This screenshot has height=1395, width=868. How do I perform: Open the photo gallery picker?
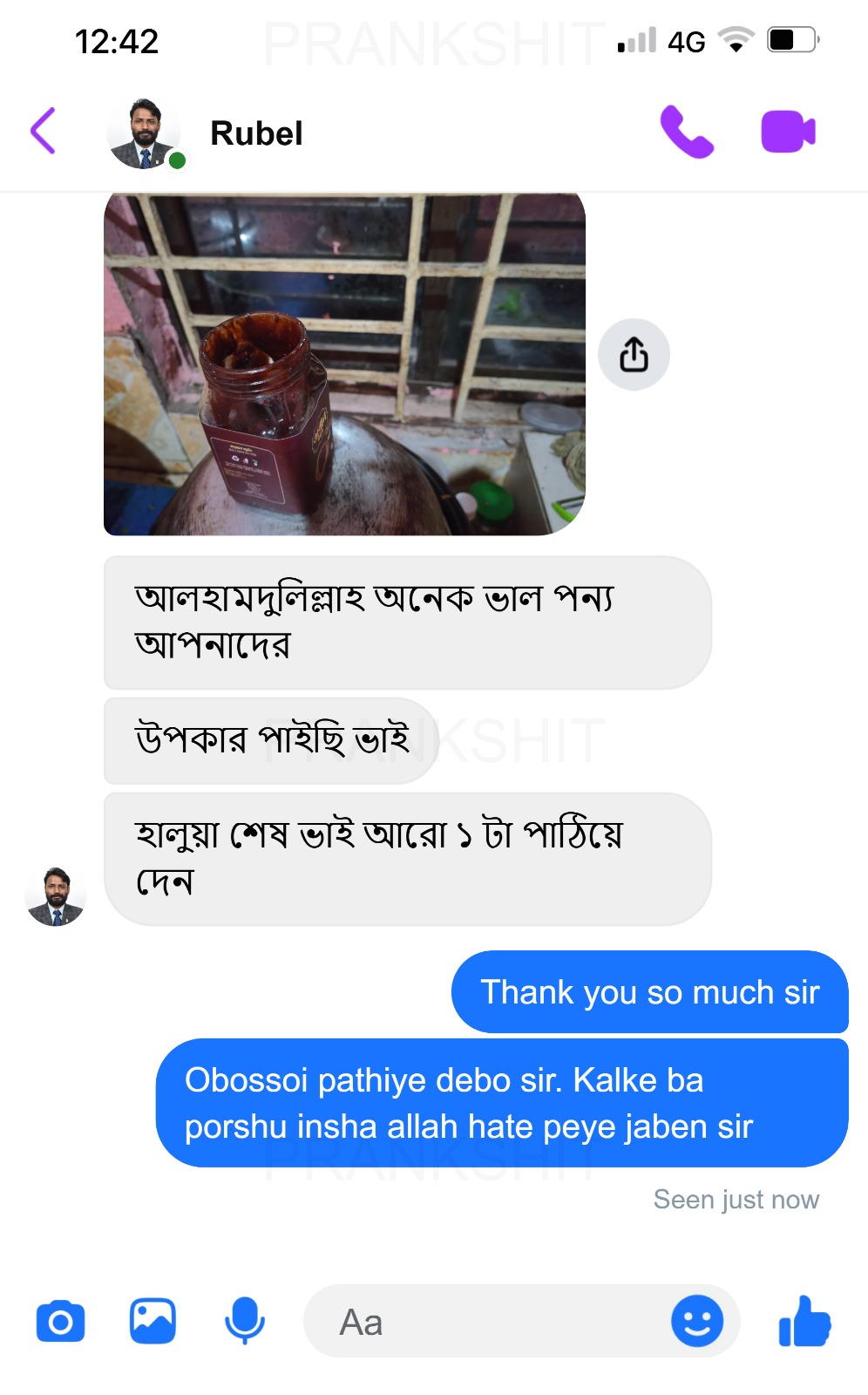tap(153, 1322)
